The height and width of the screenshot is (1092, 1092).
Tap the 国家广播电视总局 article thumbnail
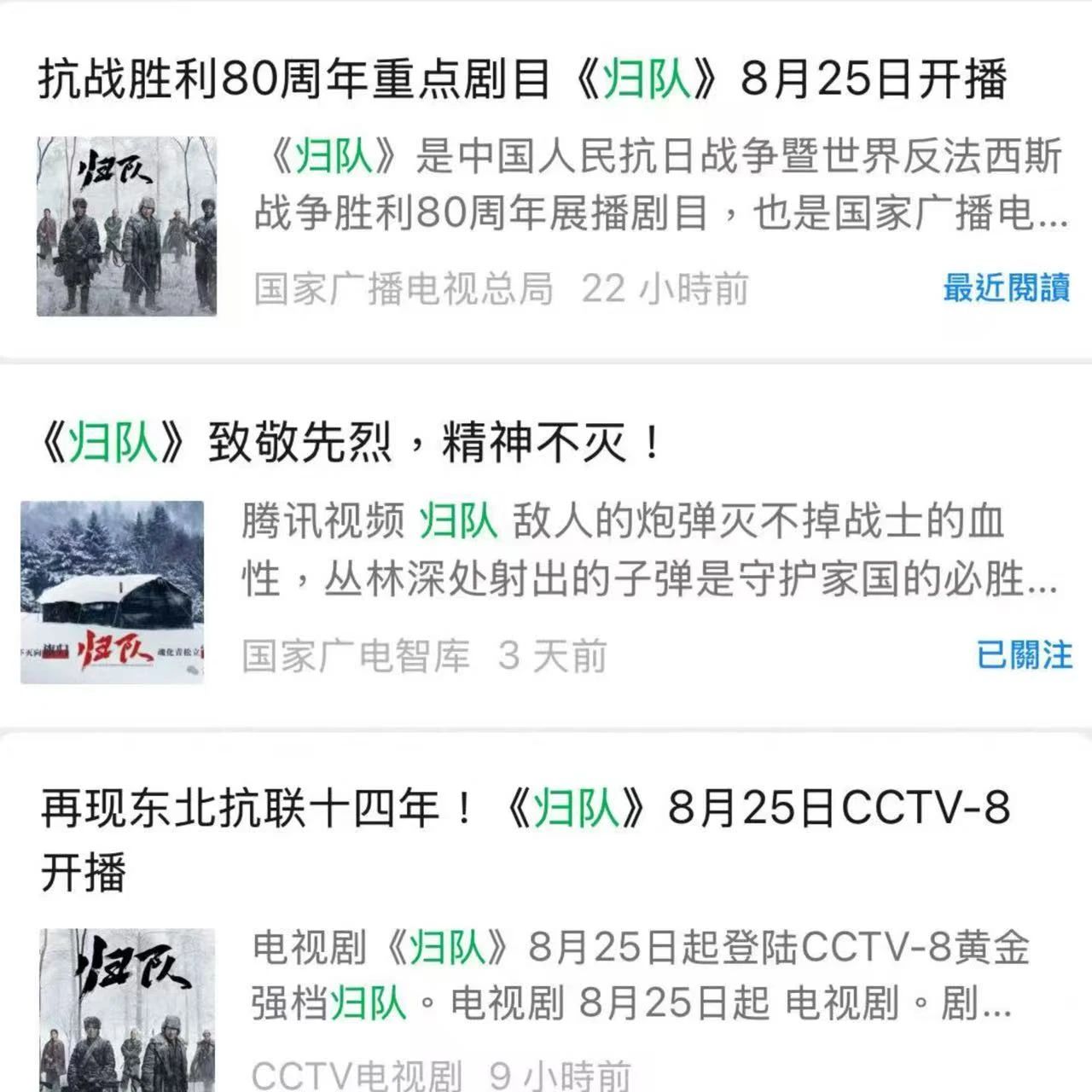point(126,227)
